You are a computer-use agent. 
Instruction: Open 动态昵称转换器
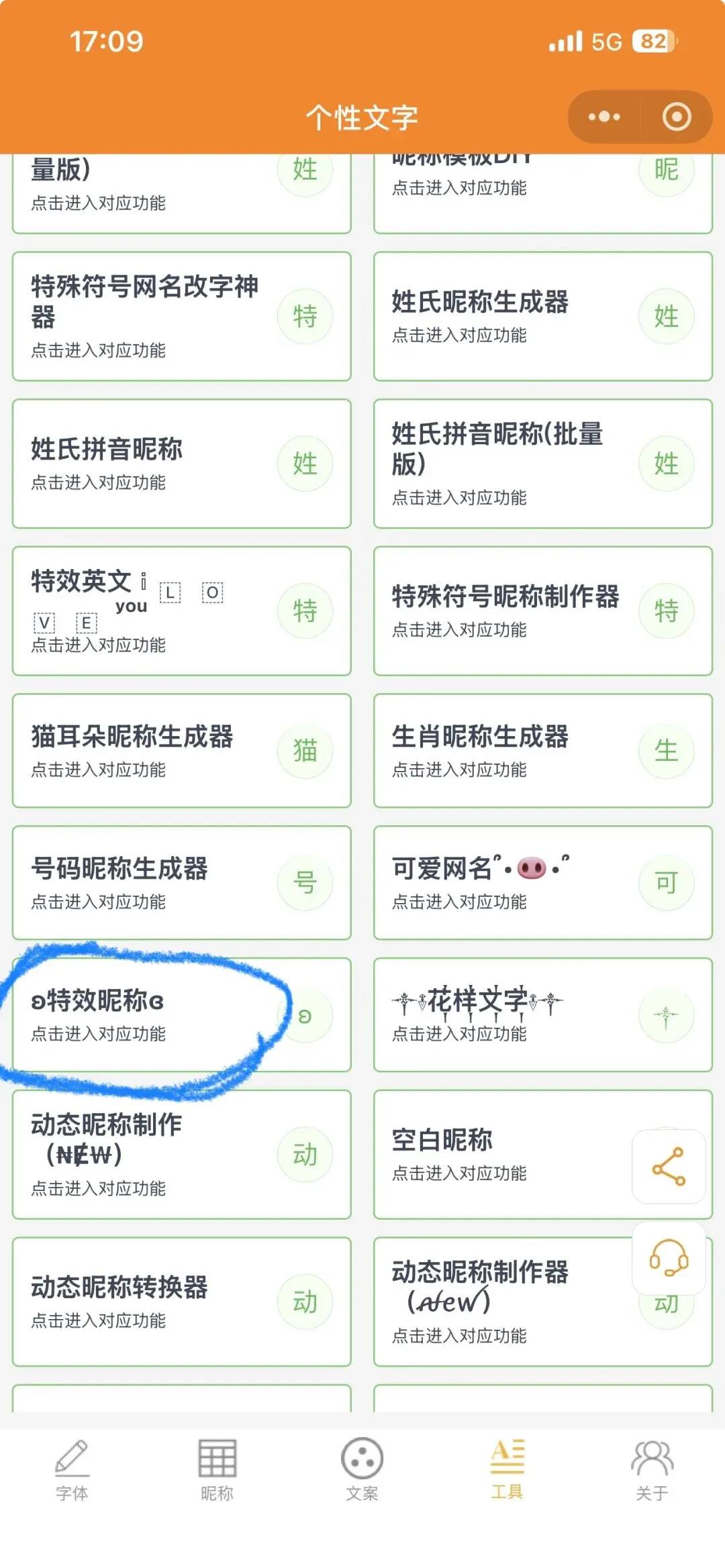click(x=181, y=1302)
